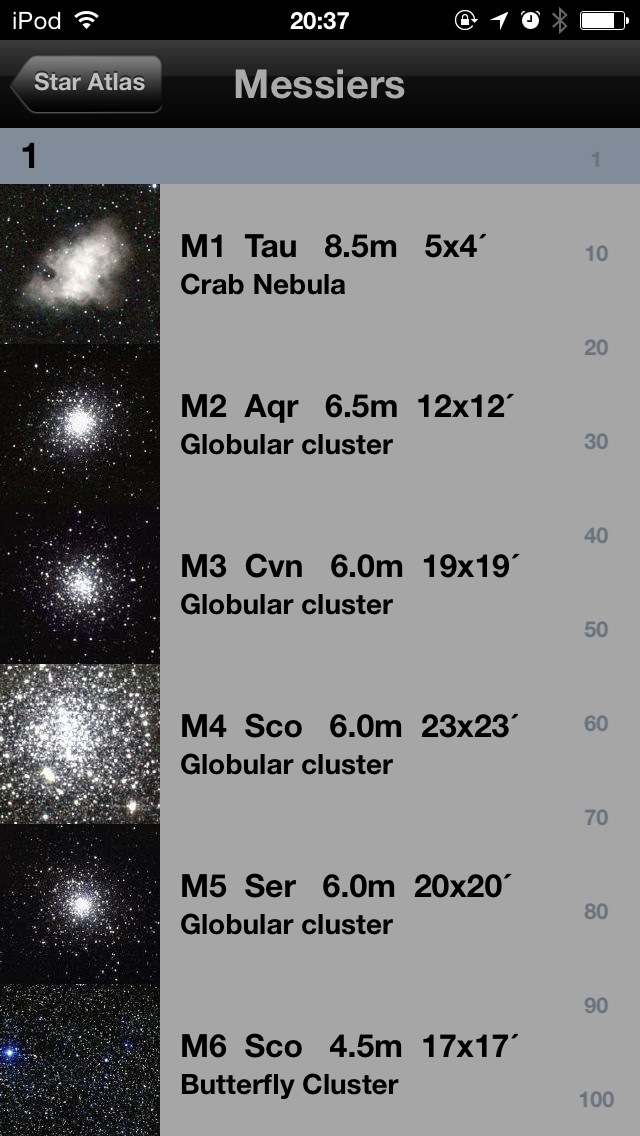Jump to index 70 in sidebar
Viewport: 640px width, 1136px height.
(596, 818)
